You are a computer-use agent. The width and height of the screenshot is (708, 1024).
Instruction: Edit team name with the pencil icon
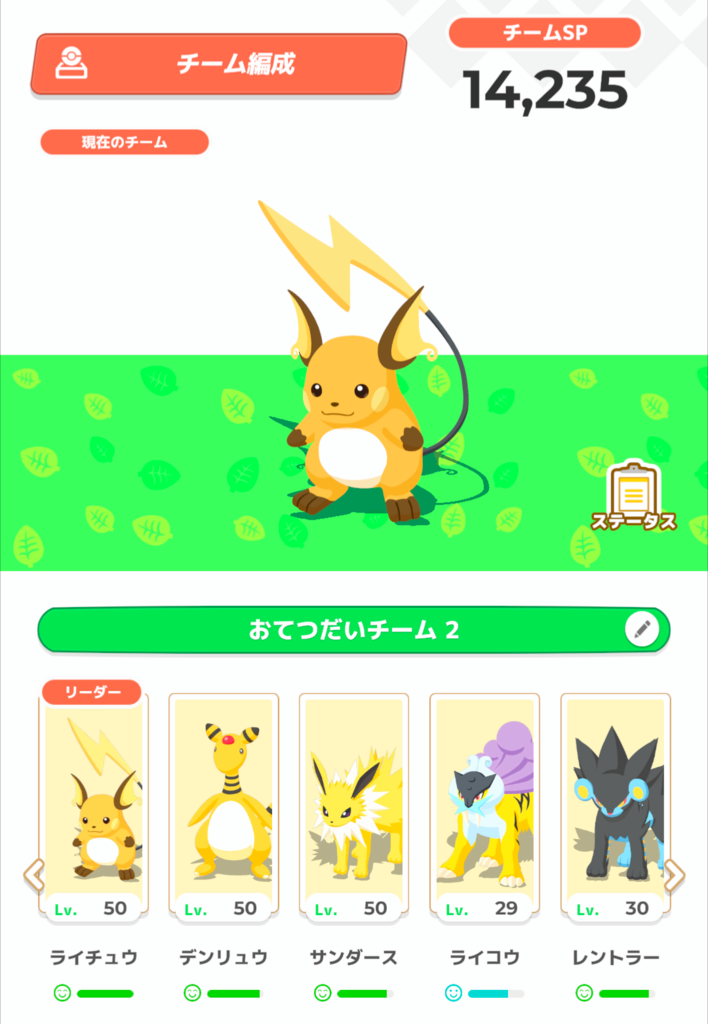coord(642,630)
